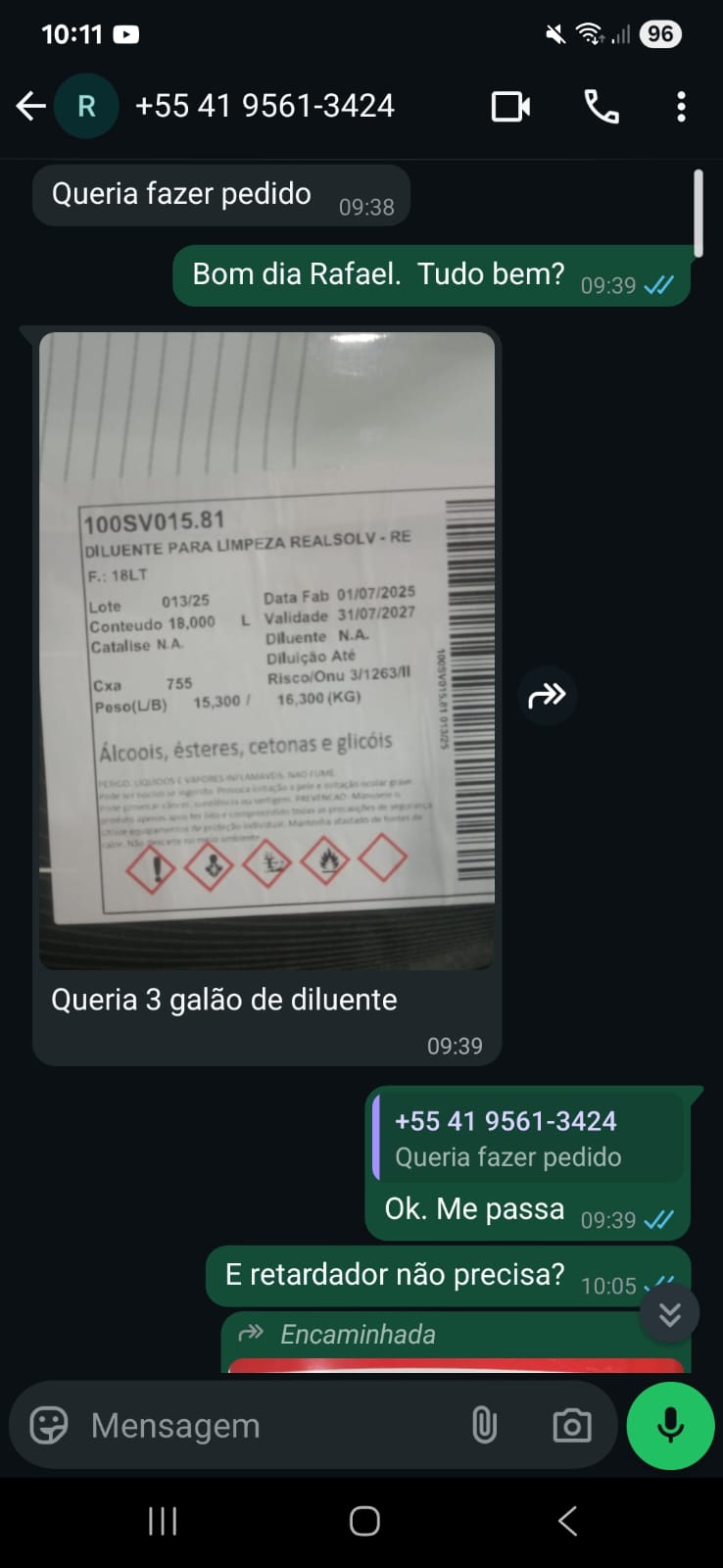Record a voice message

pyautogui.click(x=670, y=1425)
